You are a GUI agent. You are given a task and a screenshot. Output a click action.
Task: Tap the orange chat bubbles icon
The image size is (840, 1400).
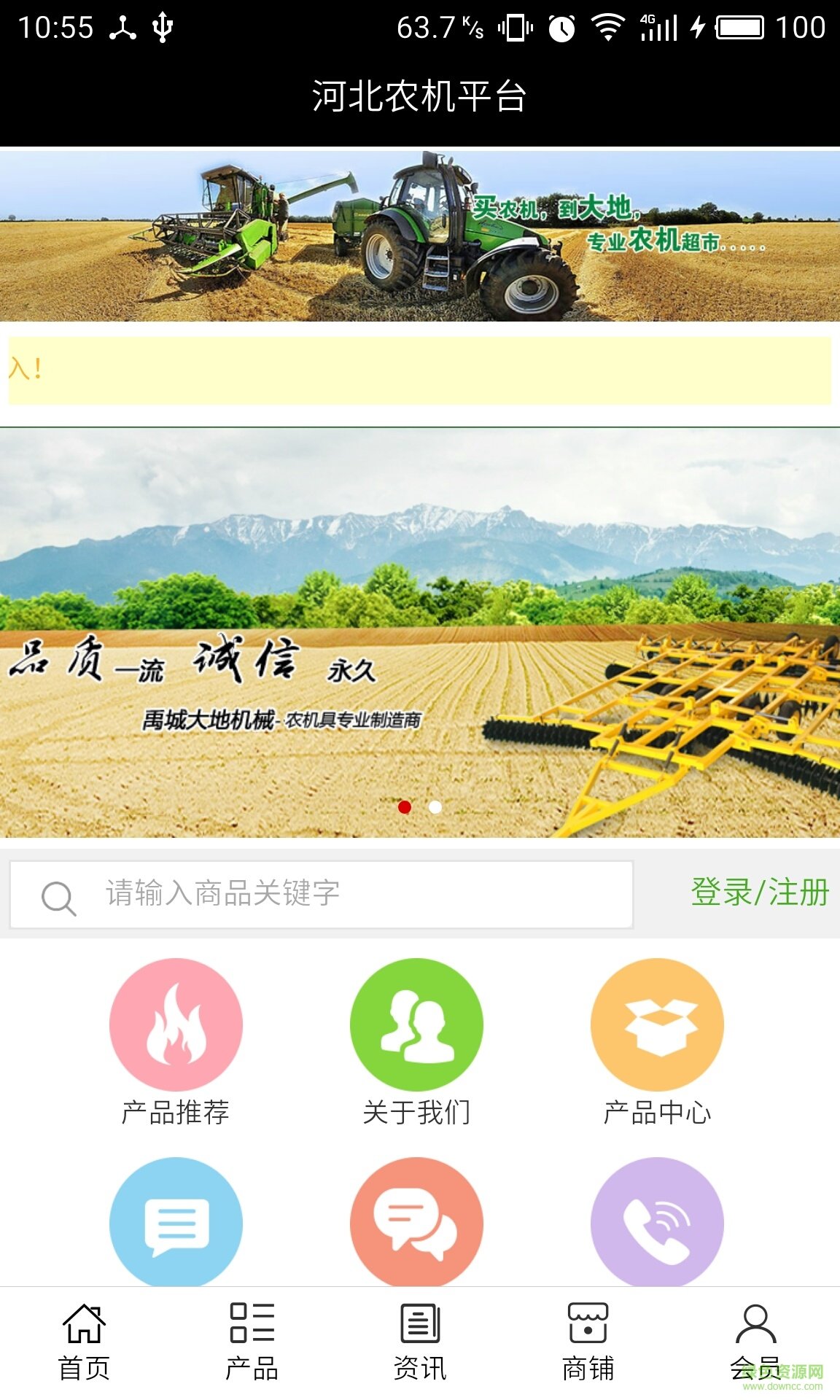[416, 1222]
